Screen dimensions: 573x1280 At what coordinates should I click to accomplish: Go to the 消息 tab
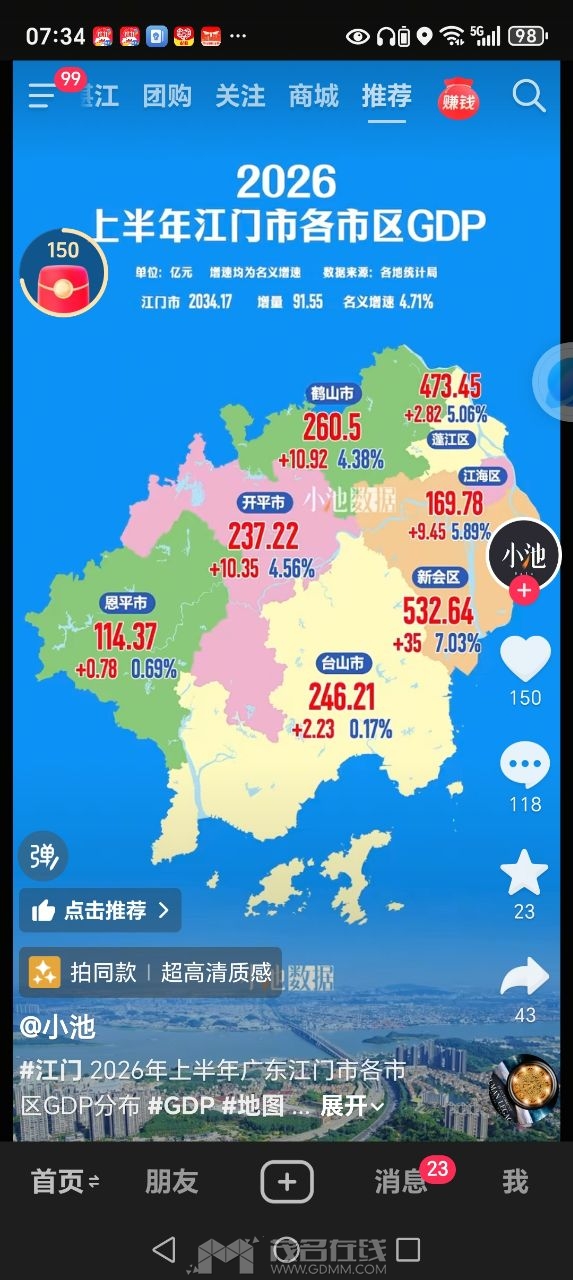tap(401, 1182)
